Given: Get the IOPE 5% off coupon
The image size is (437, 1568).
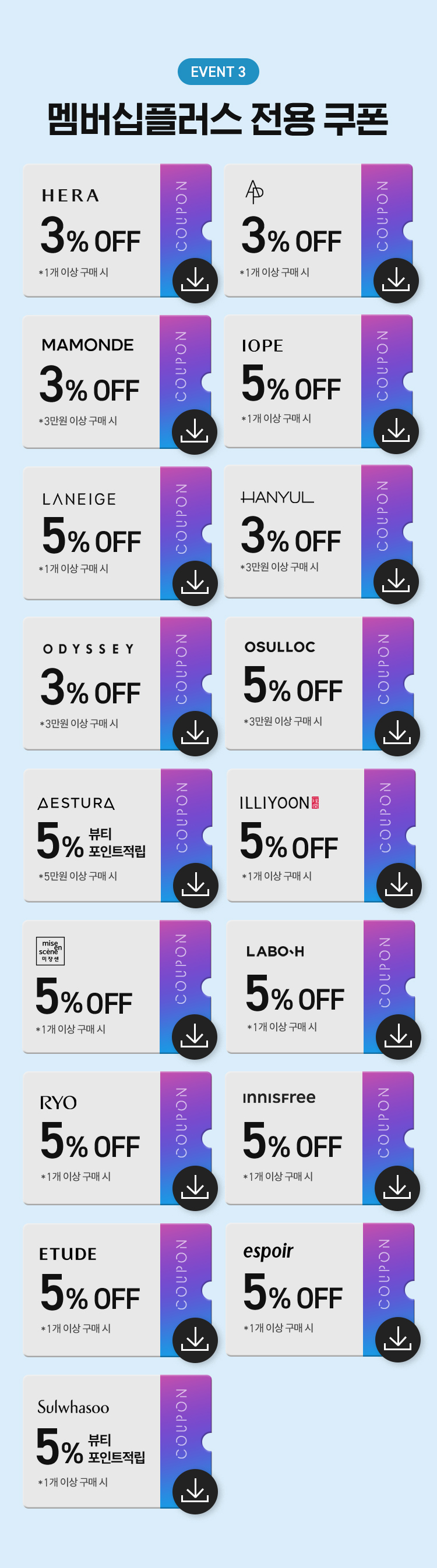Looking at the screenshot, I should [x=396, y=431].
